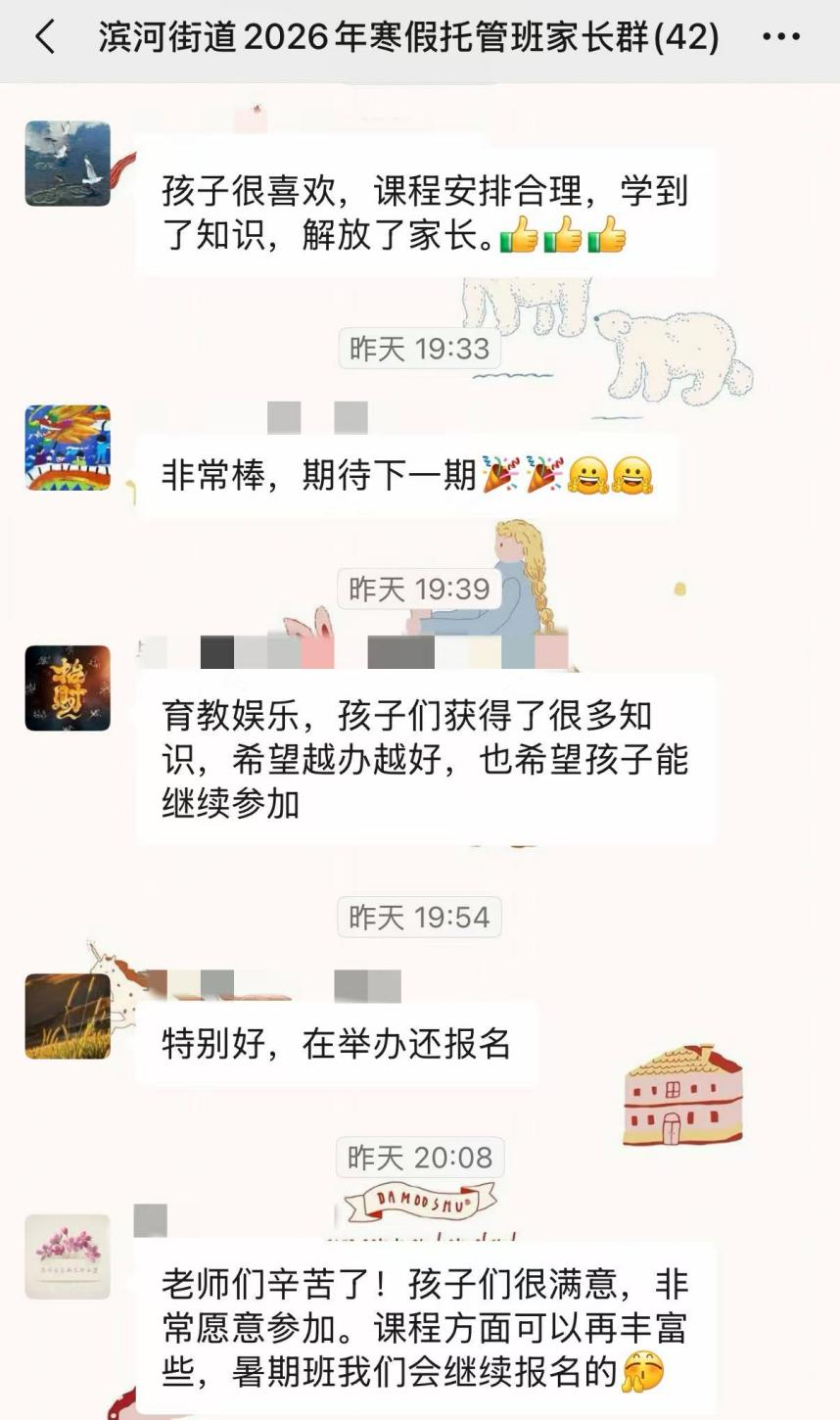Open profile of sender praising 课程安排合理
Screen dimensions: 840x1420
pos(68,164)
